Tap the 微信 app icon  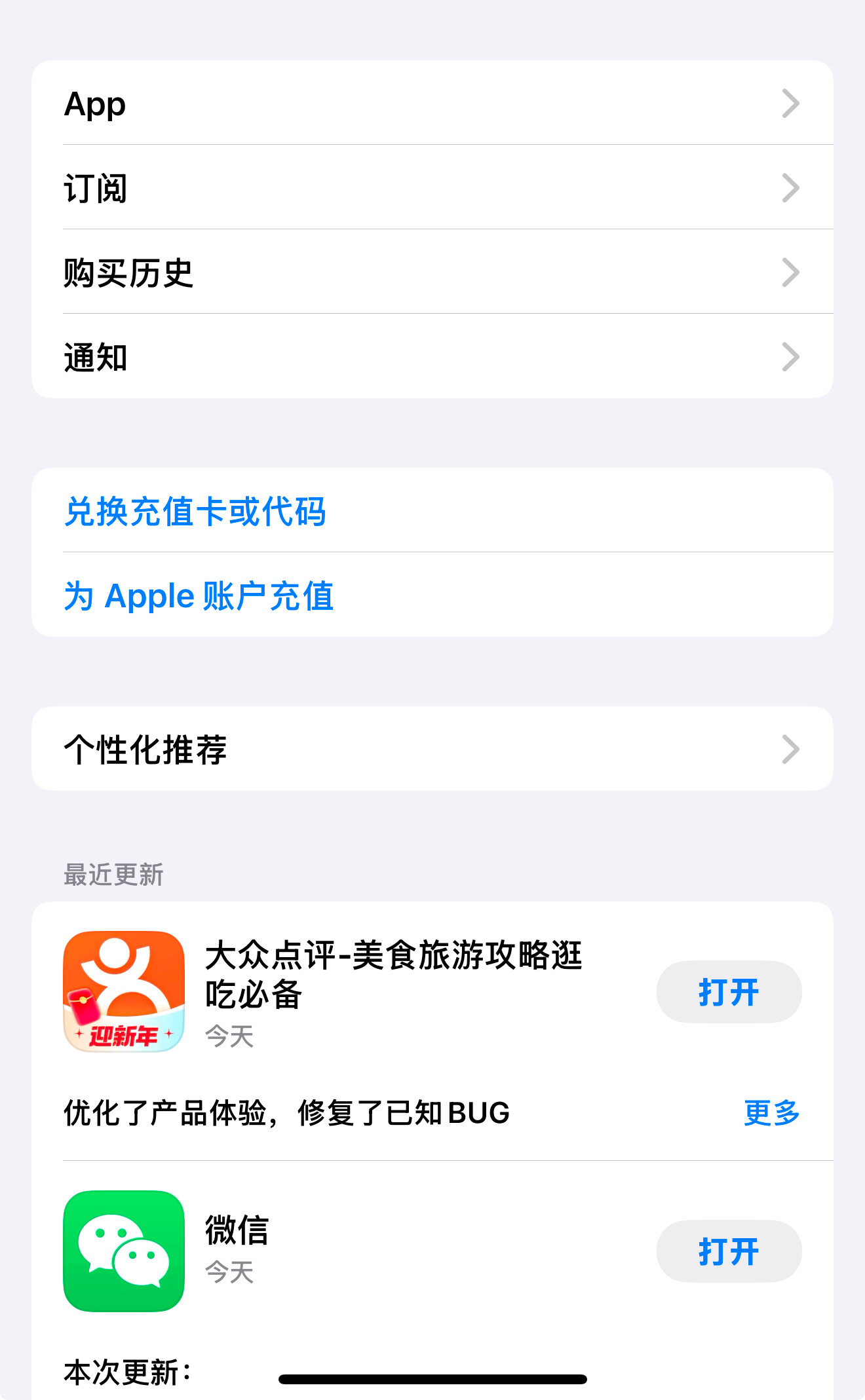click(x=124, y=1251)
